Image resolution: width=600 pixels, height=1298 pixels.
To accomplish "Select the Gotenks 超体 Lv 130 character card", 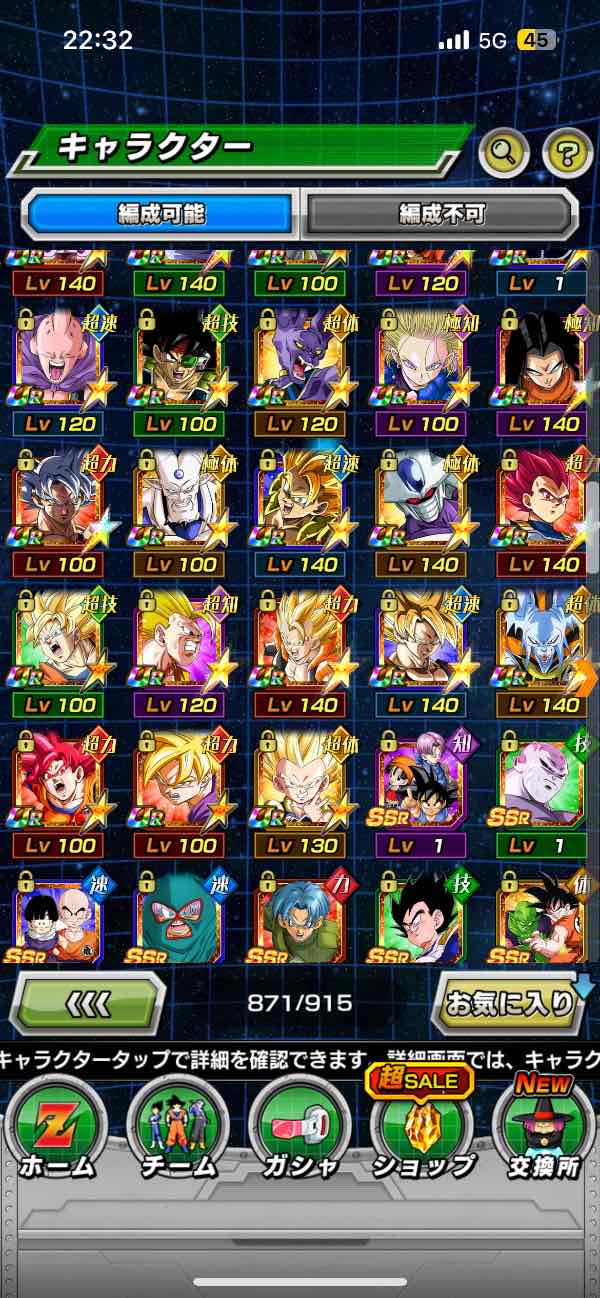I will point(301,780).
